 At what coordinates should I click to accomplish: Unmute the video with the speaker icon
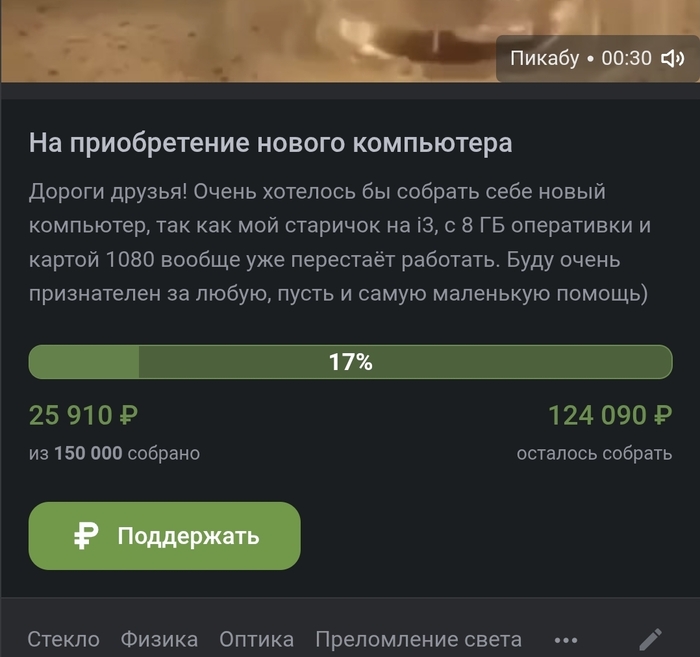(x=673, y=59)
